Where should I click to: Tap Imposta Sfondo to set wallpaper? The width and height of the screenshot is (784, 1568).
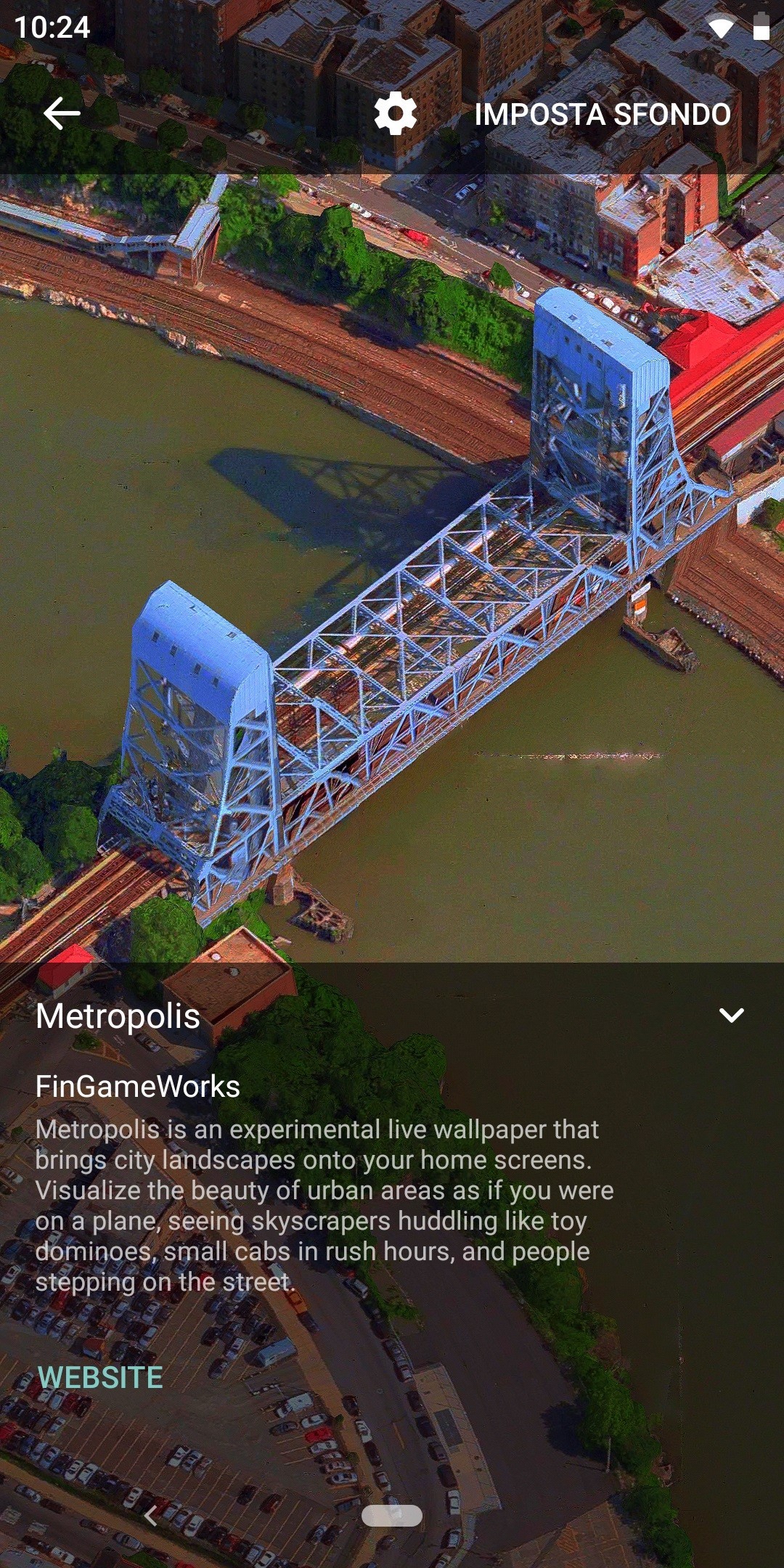(602, 115)
